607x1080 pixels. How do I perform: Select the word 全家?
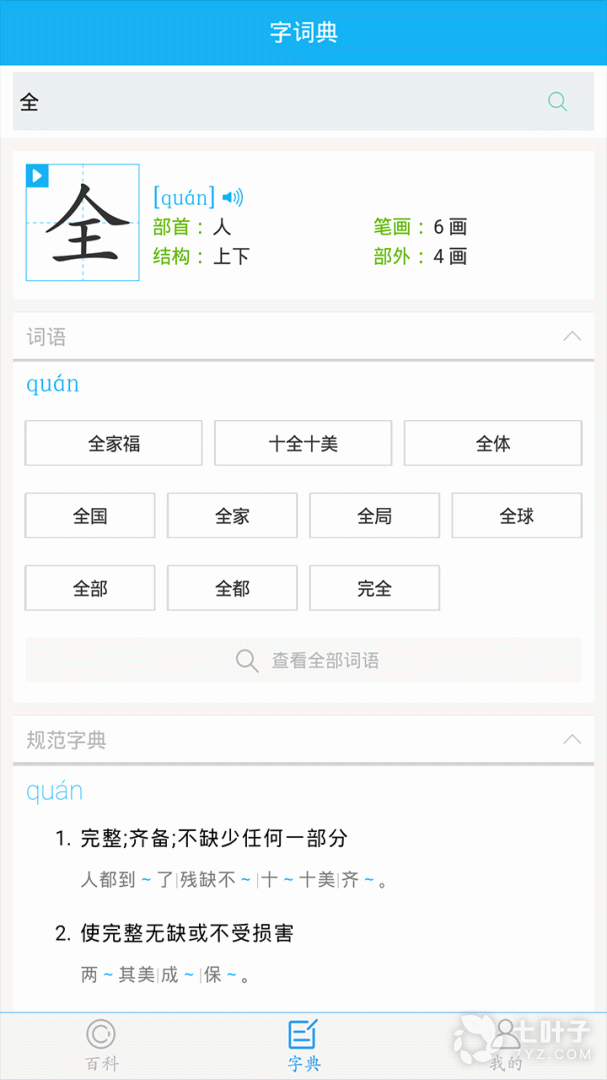pos(232,516)
